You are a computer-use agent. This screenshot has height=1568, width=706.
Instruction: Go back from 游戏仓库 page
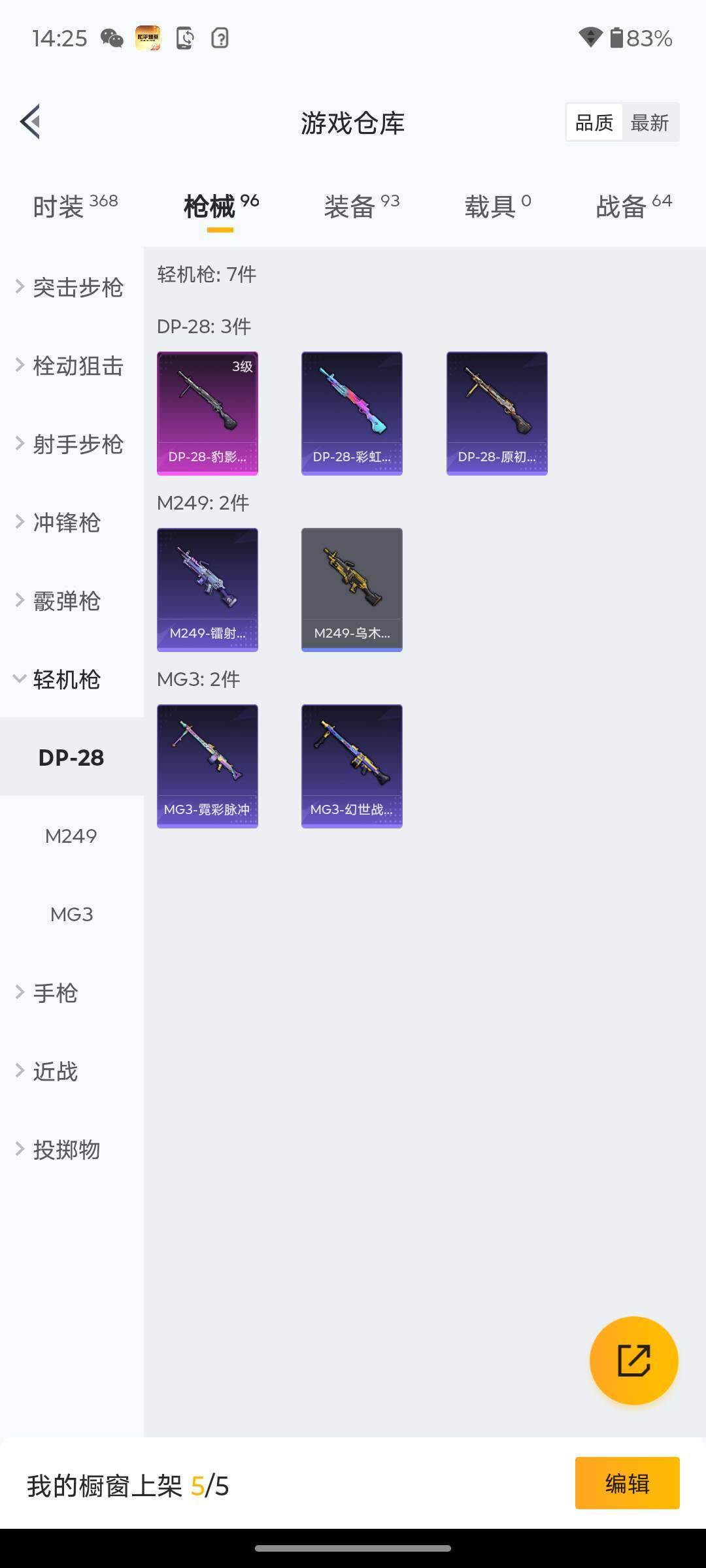click(x=31, y=122)
